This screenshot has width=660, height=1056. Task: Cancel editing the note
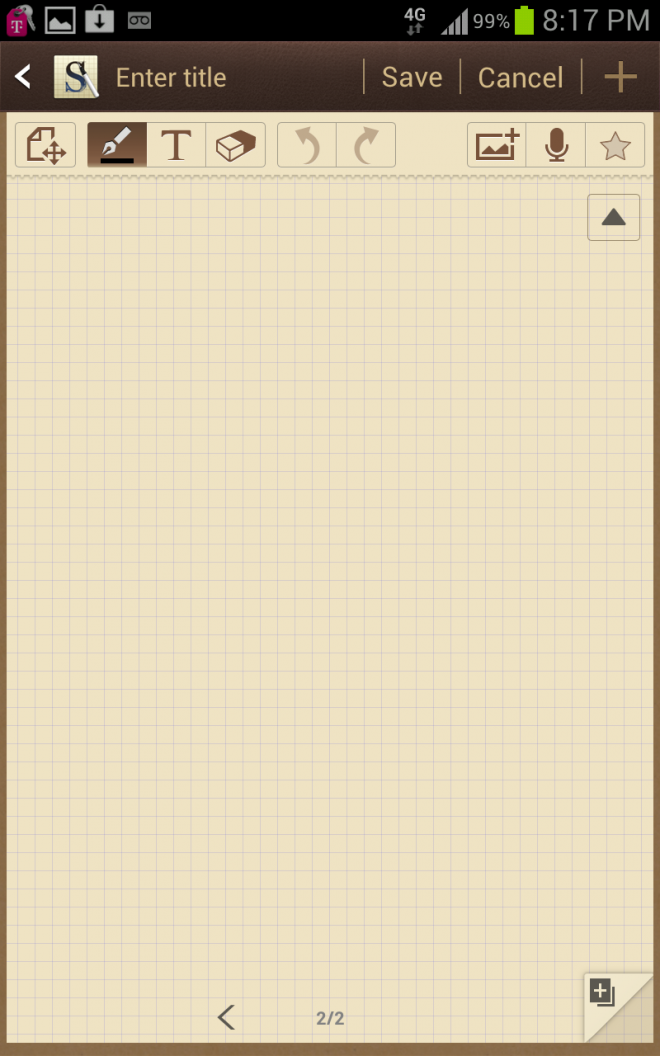[x=521, y=77]
